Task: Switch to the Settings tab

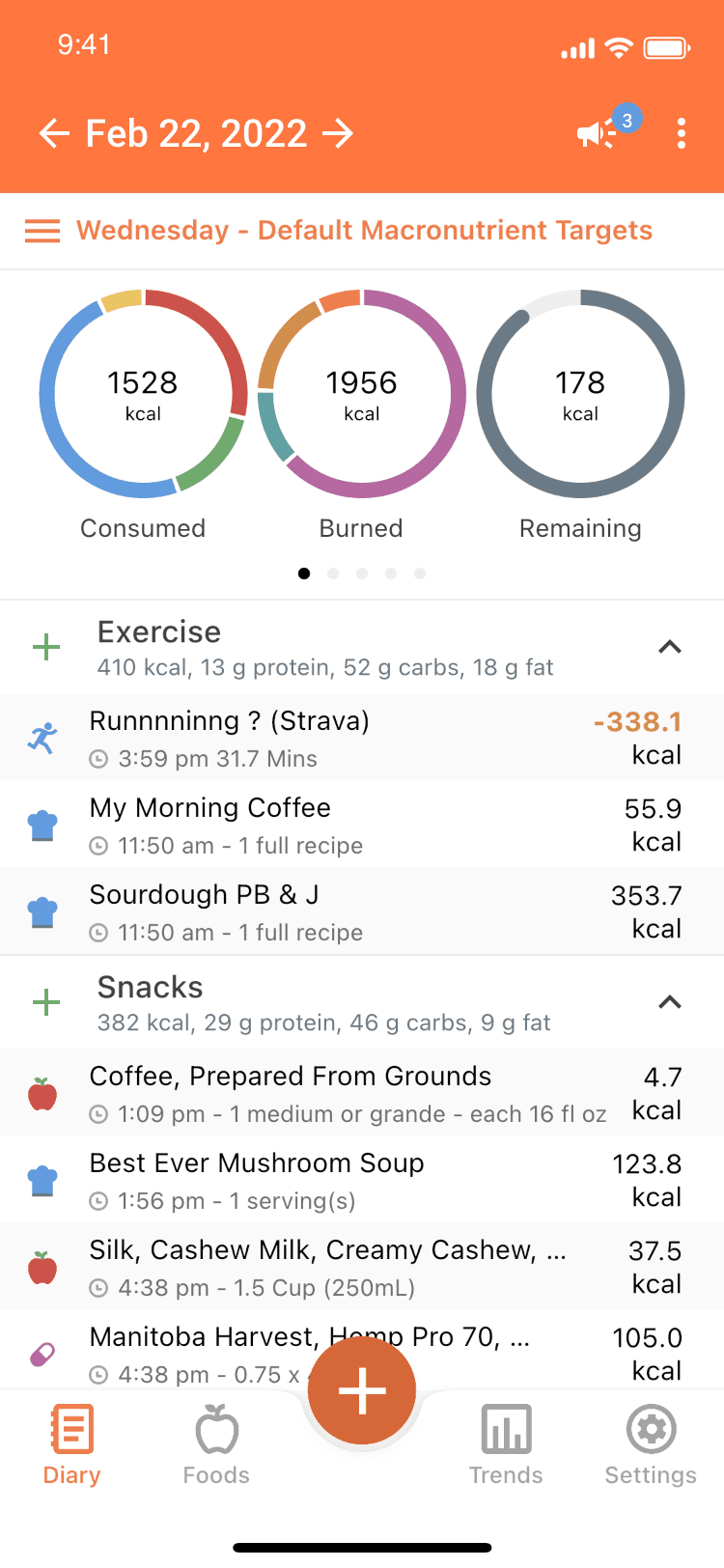Action: pos(651,1444)
